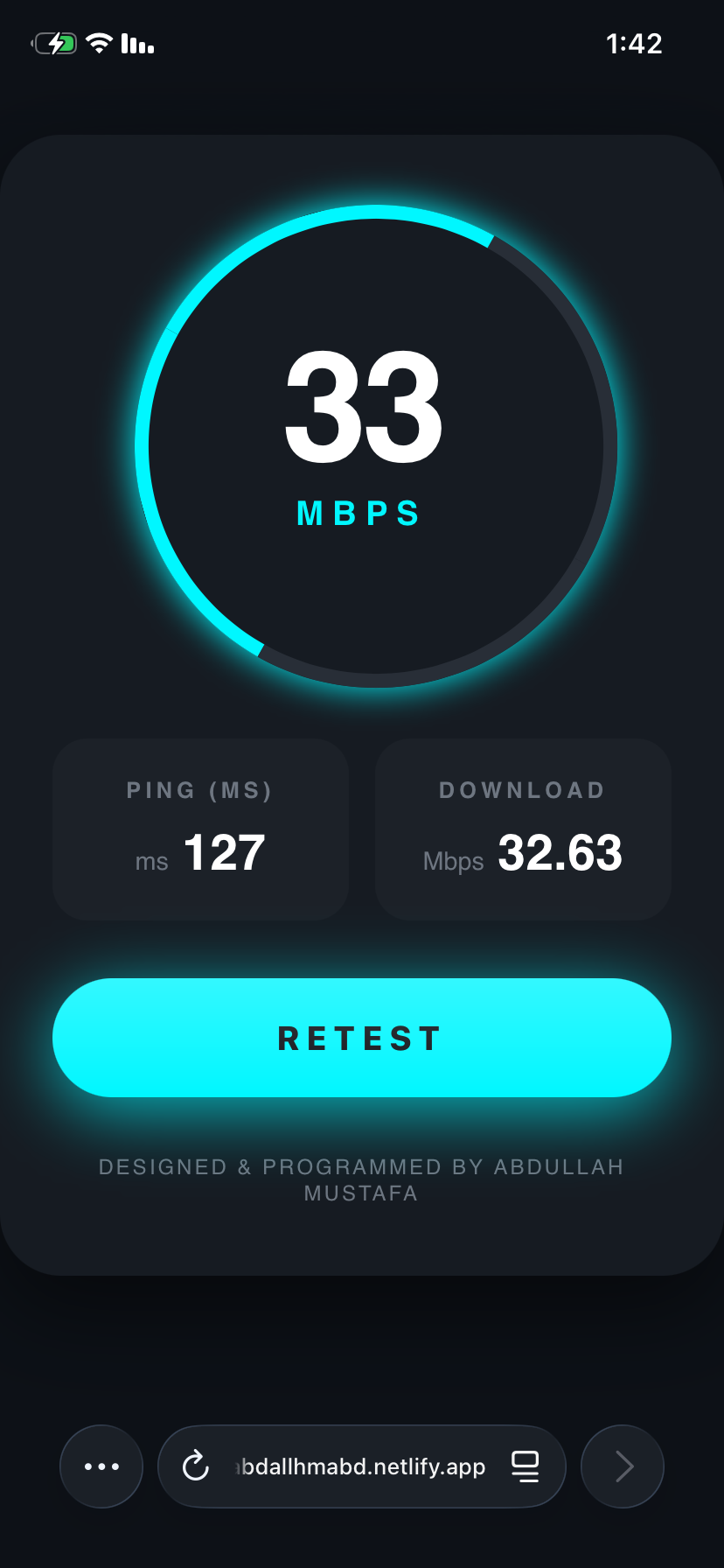Viewport: 724px width, 1568px height.
Task: Tap the ping value 127
Action: [224, 853]
